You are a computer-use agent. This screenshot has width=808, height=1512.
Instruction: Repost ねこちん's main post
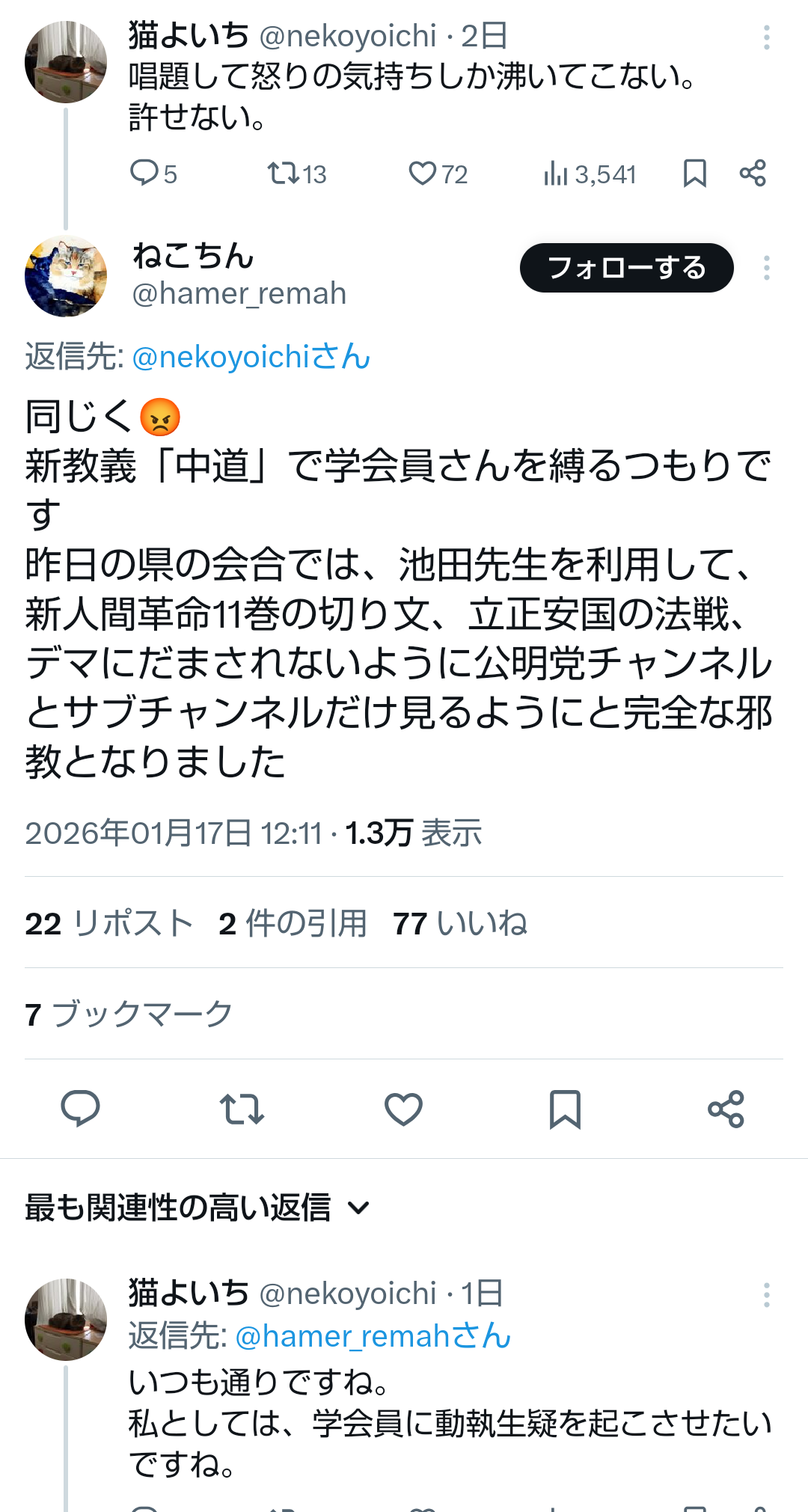242,1108
